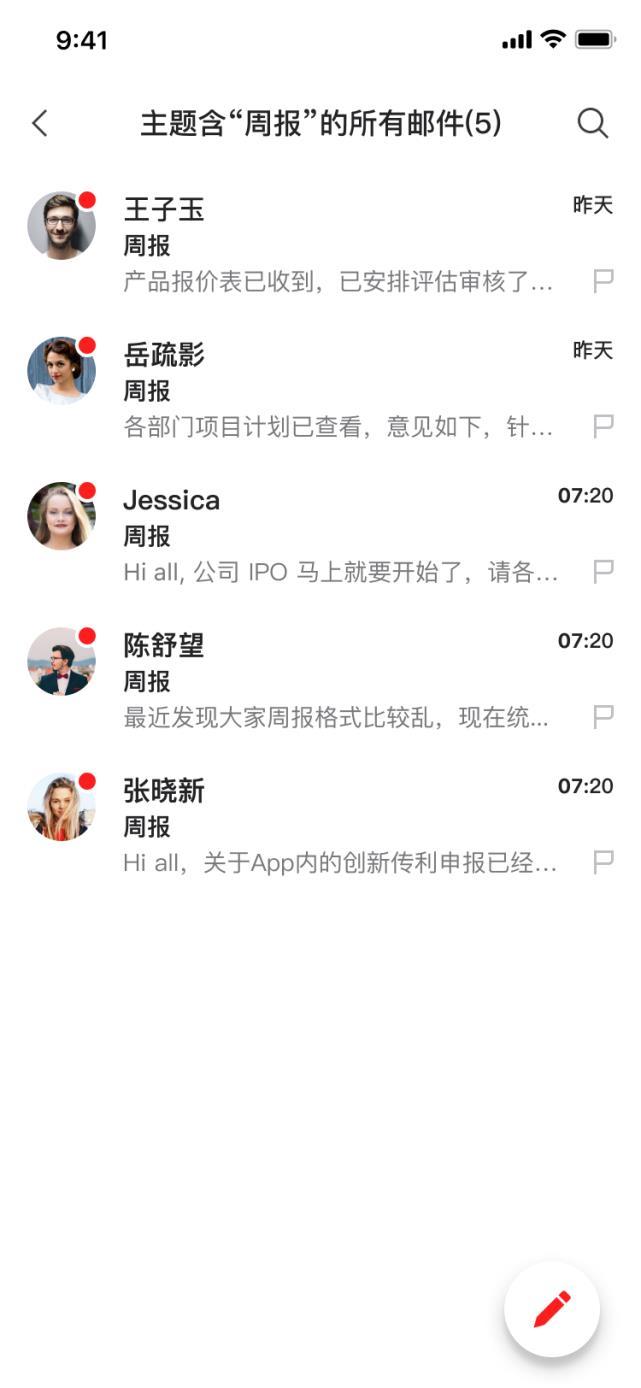Compose a new email with the pencil button
Screen dimensions: 641x1388
(552, 1309)
